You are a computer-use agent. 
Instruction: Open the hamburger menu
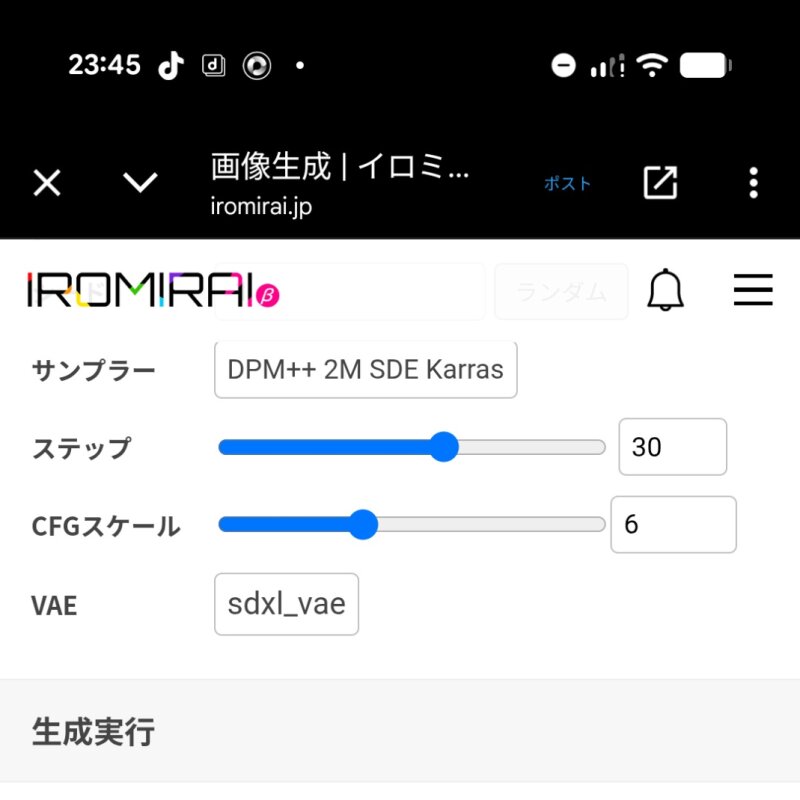click(753, 290)
